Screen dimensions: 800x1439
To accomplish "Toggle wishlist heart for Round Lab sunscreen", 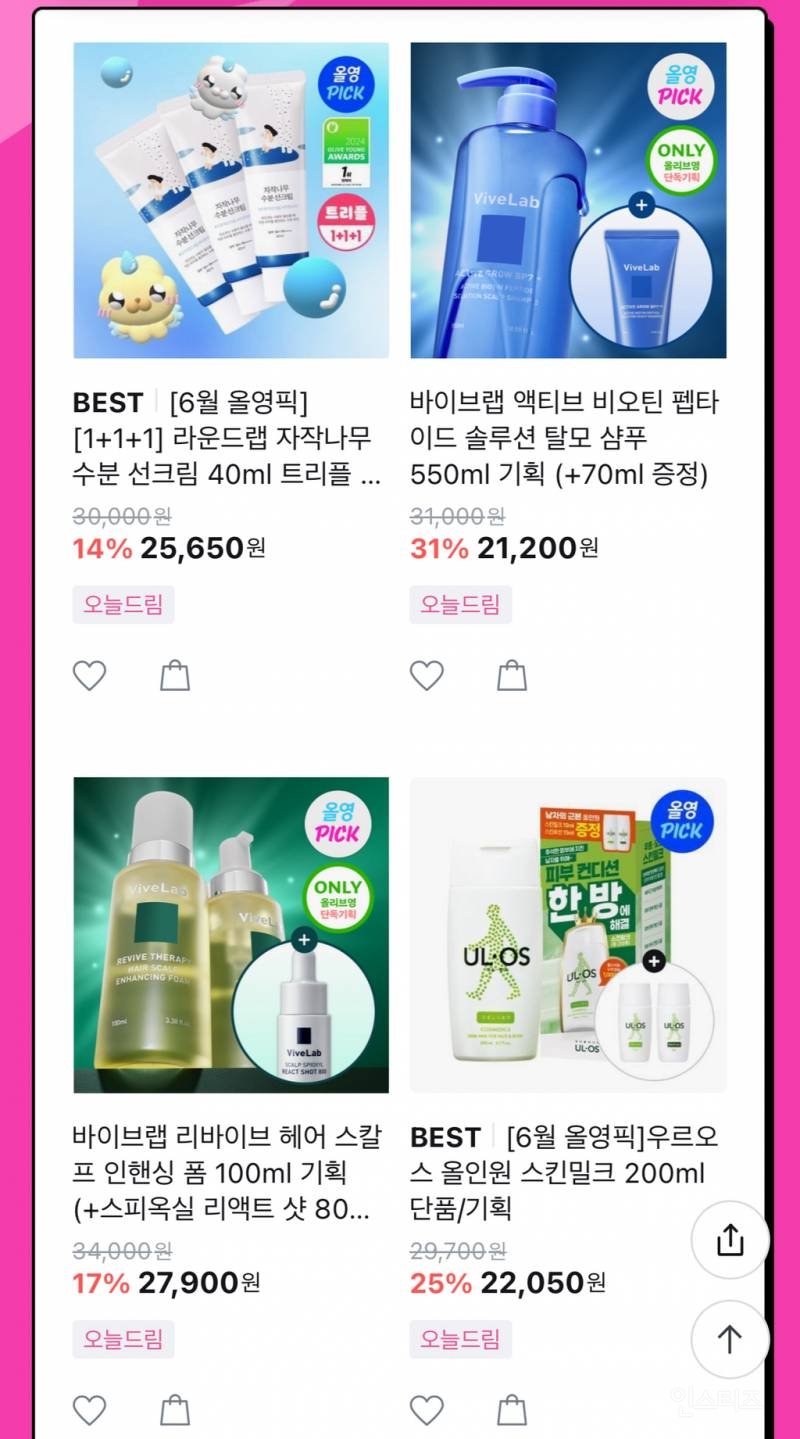I will [x=89, y=674].
